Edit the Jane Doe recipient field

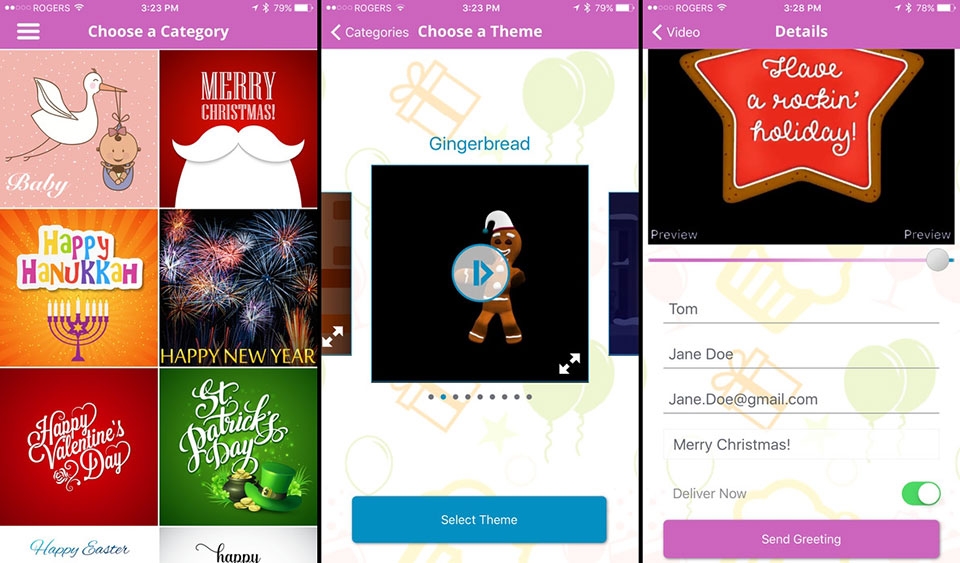tap(800, 354)
